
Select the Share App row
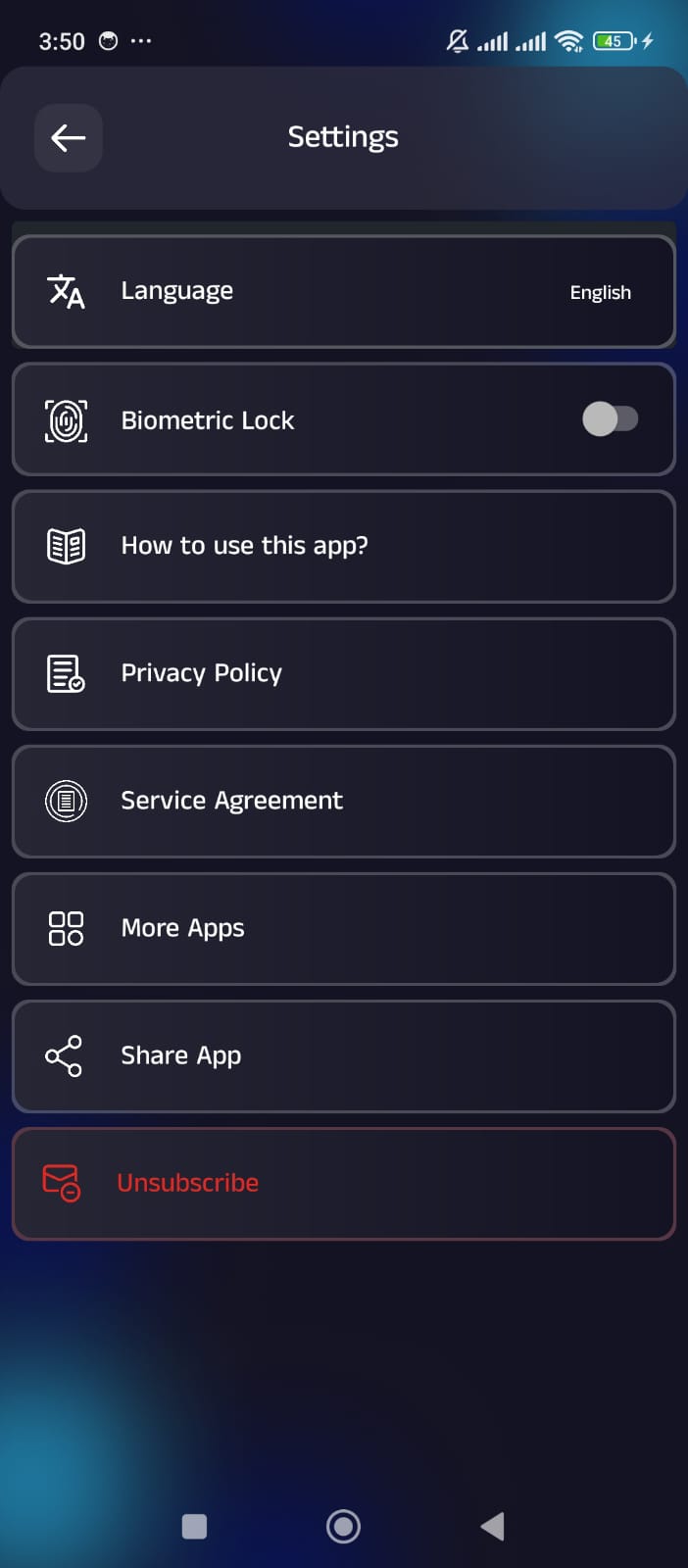click(343, 1055)
